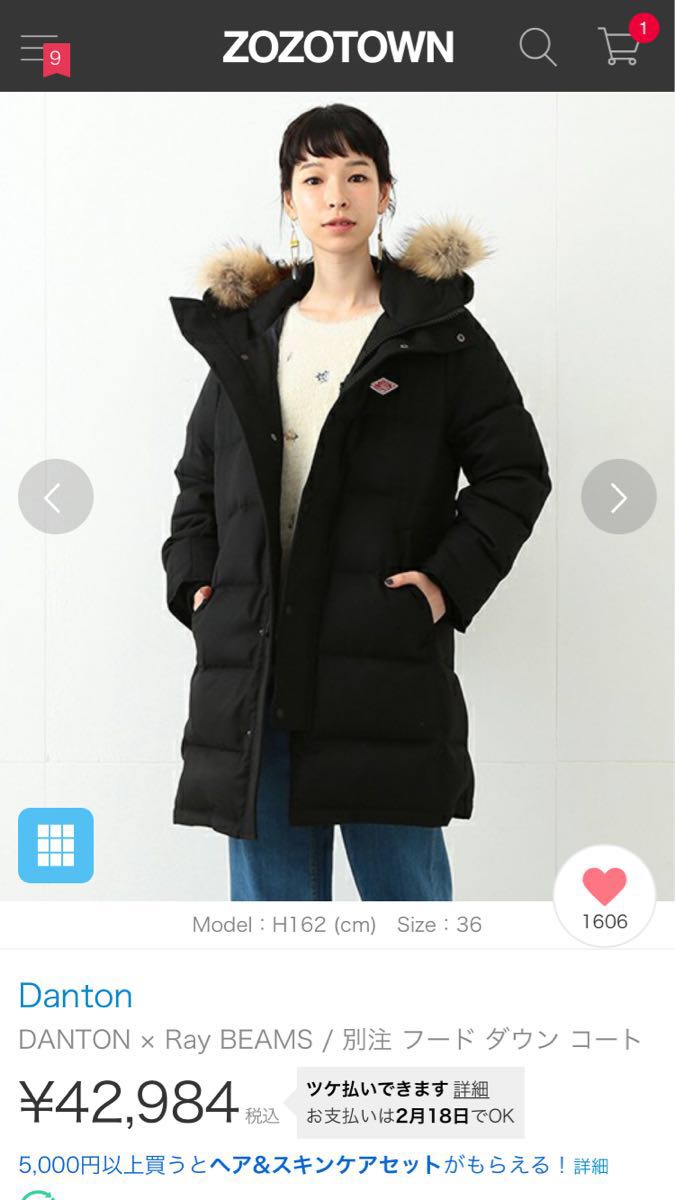The image size is (675, 1200).
Task: Open the image grid view button
Action: pyautogui.click(x=56, y=845)
